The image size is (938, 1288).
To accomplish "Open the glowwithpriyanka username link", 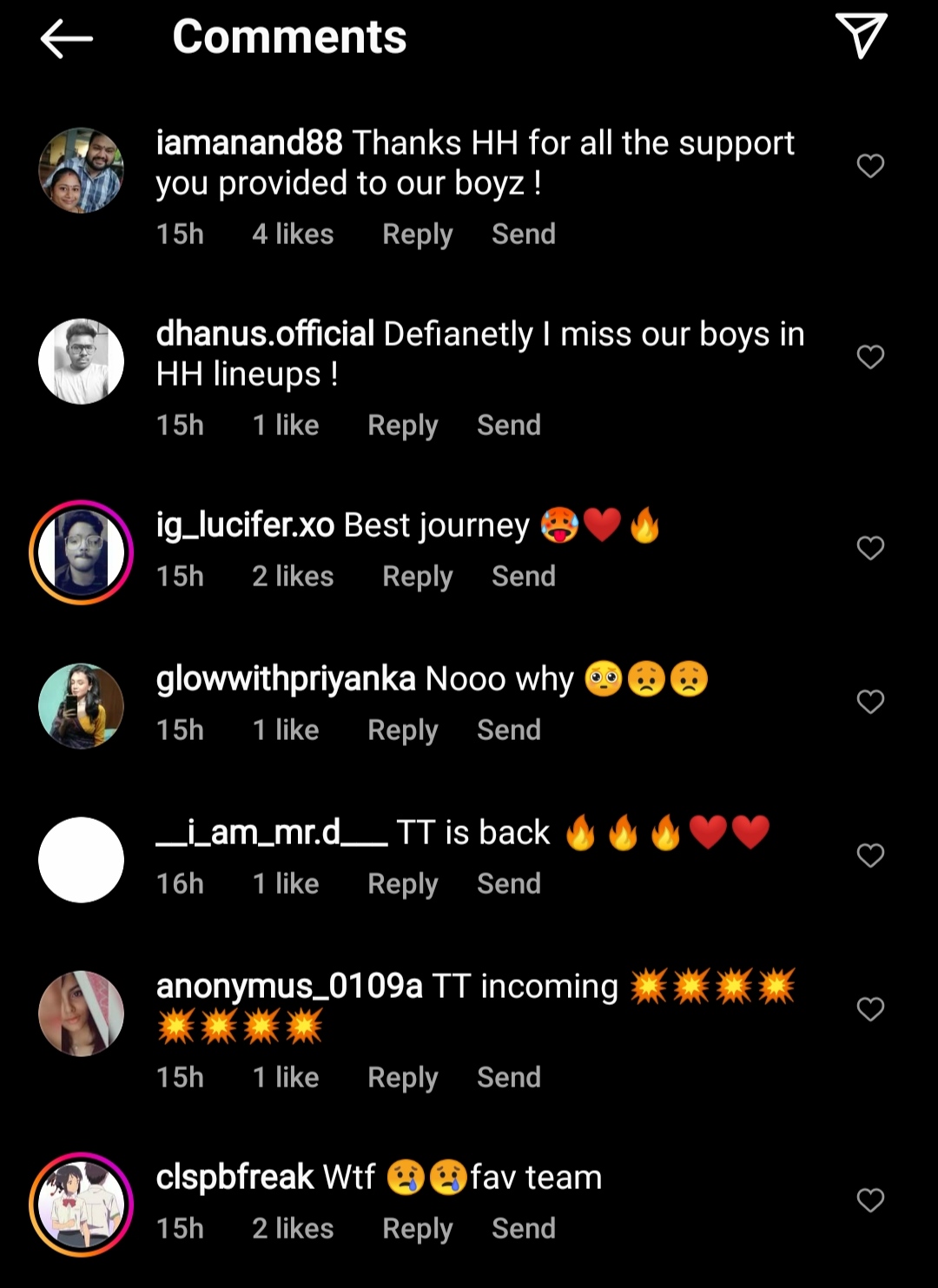I will tap(286, 679).
